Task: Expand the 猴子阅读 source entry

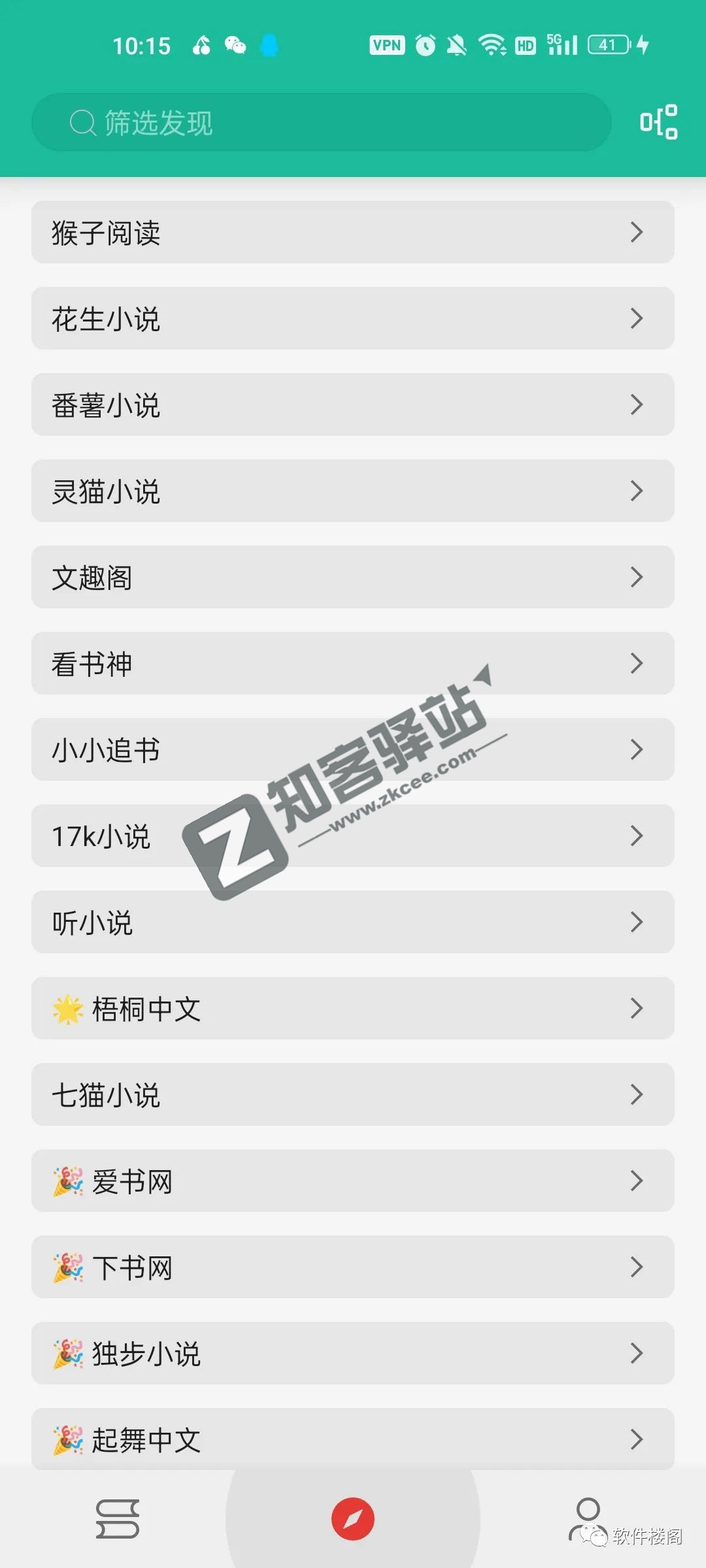Action: tap(353, 233)
